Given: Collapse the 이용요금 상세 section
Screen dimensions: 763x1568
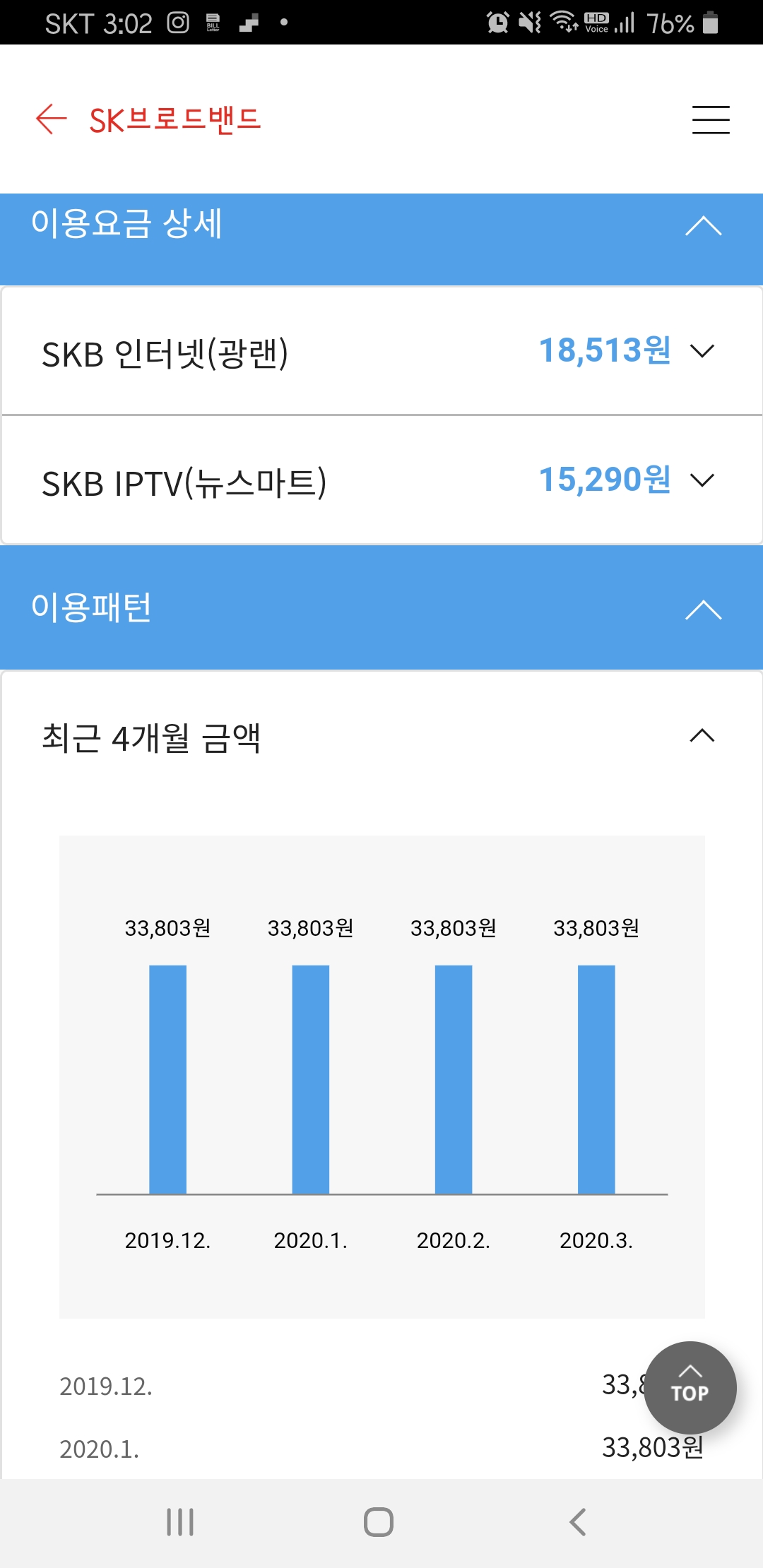Looking at the screenshot, I should coord(703,226).
